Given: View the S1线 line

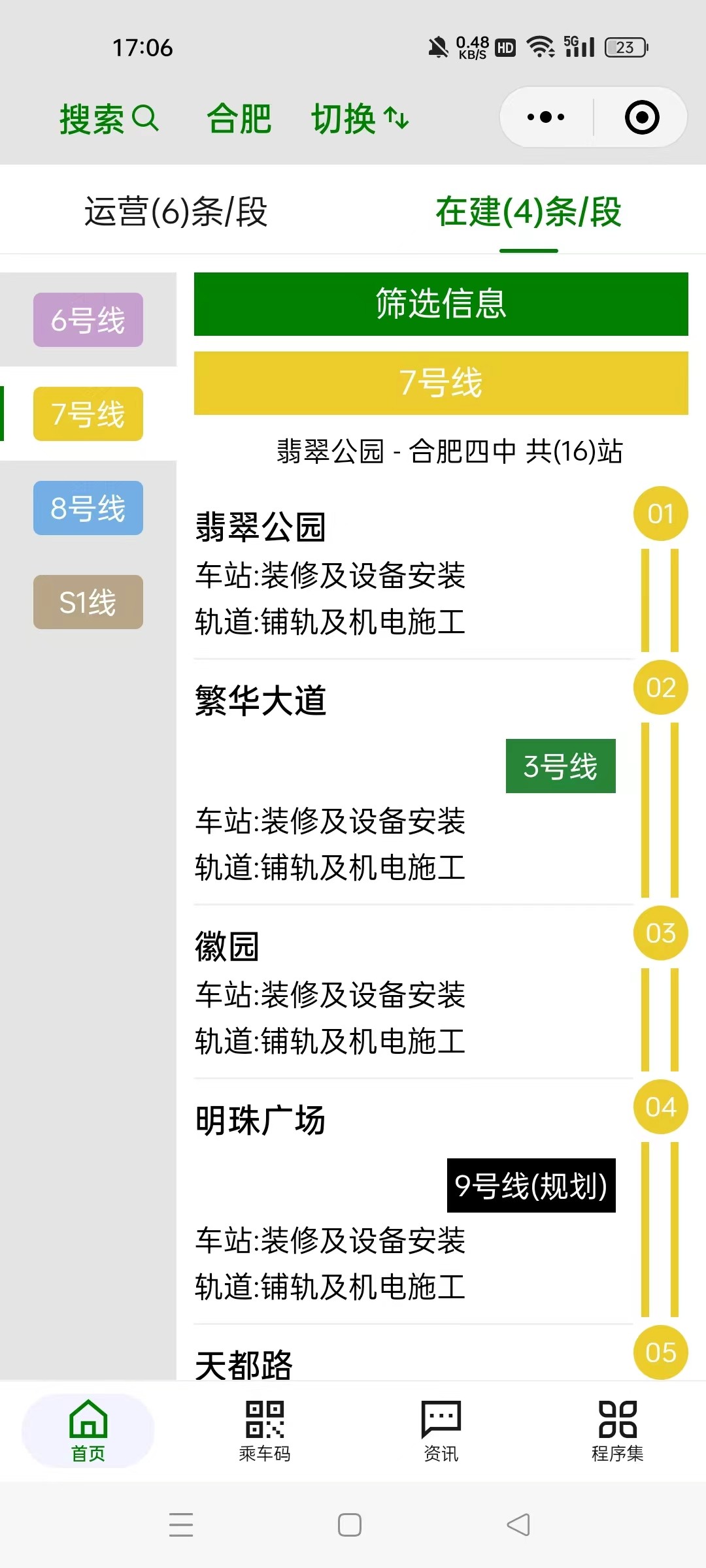Looking at the screenshot, I should click(x=88, y=602).
